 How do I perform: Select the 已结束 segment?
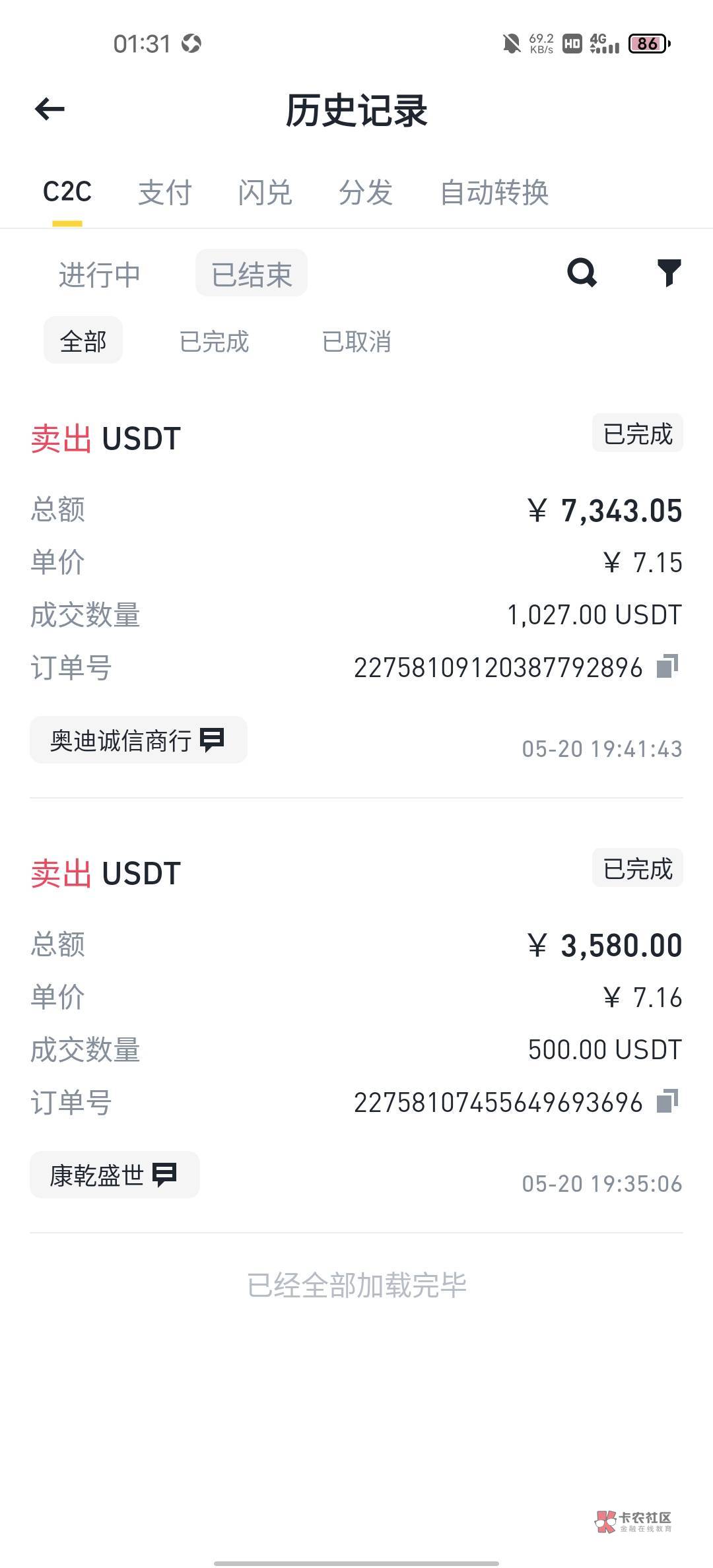tap(252, 274)
